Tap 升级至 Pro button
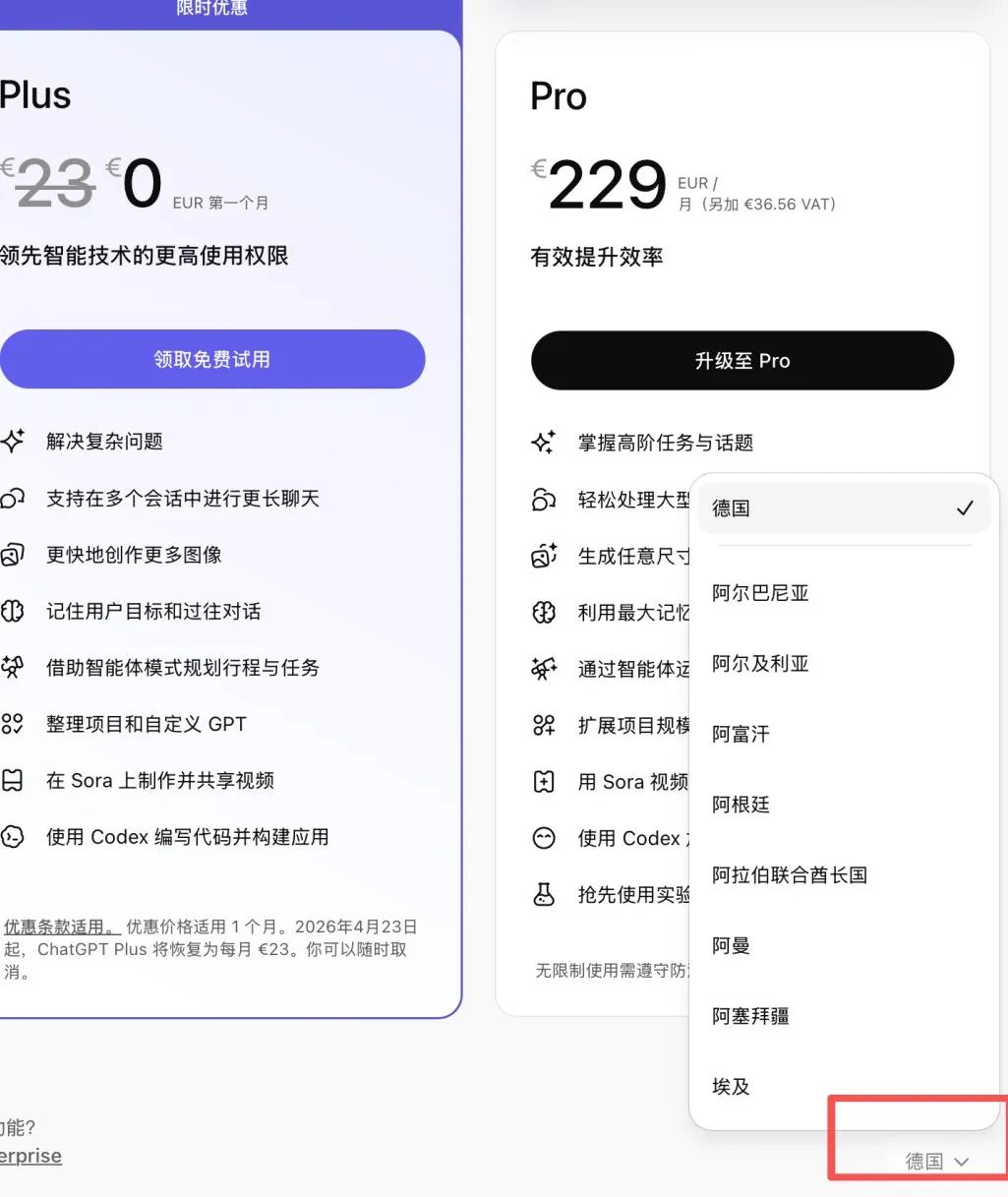The image size is (1008, 1197). [x=742, y=361]
